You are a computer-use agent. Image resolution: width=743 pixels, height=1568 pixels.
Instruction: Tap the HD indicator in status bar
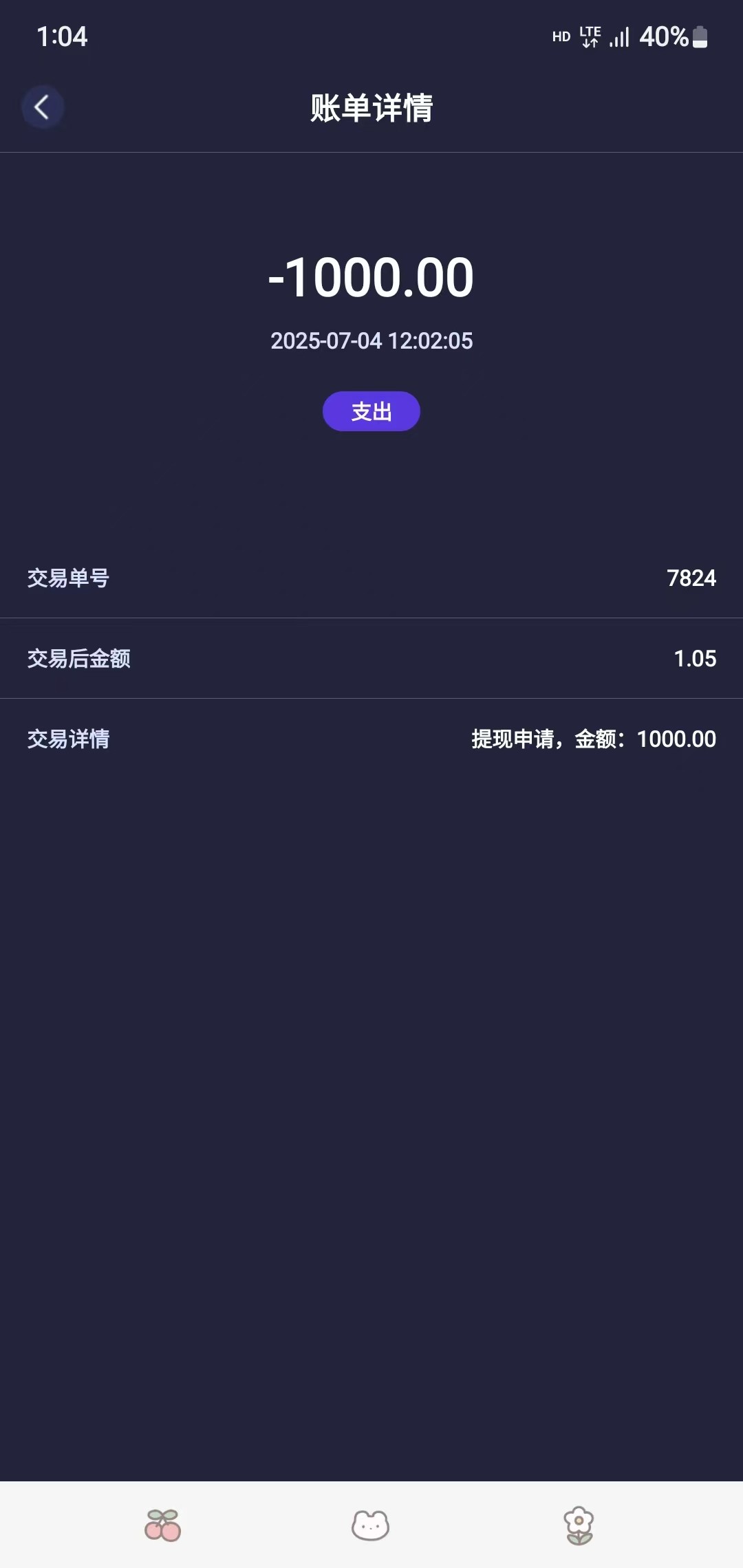coord(561,36)
